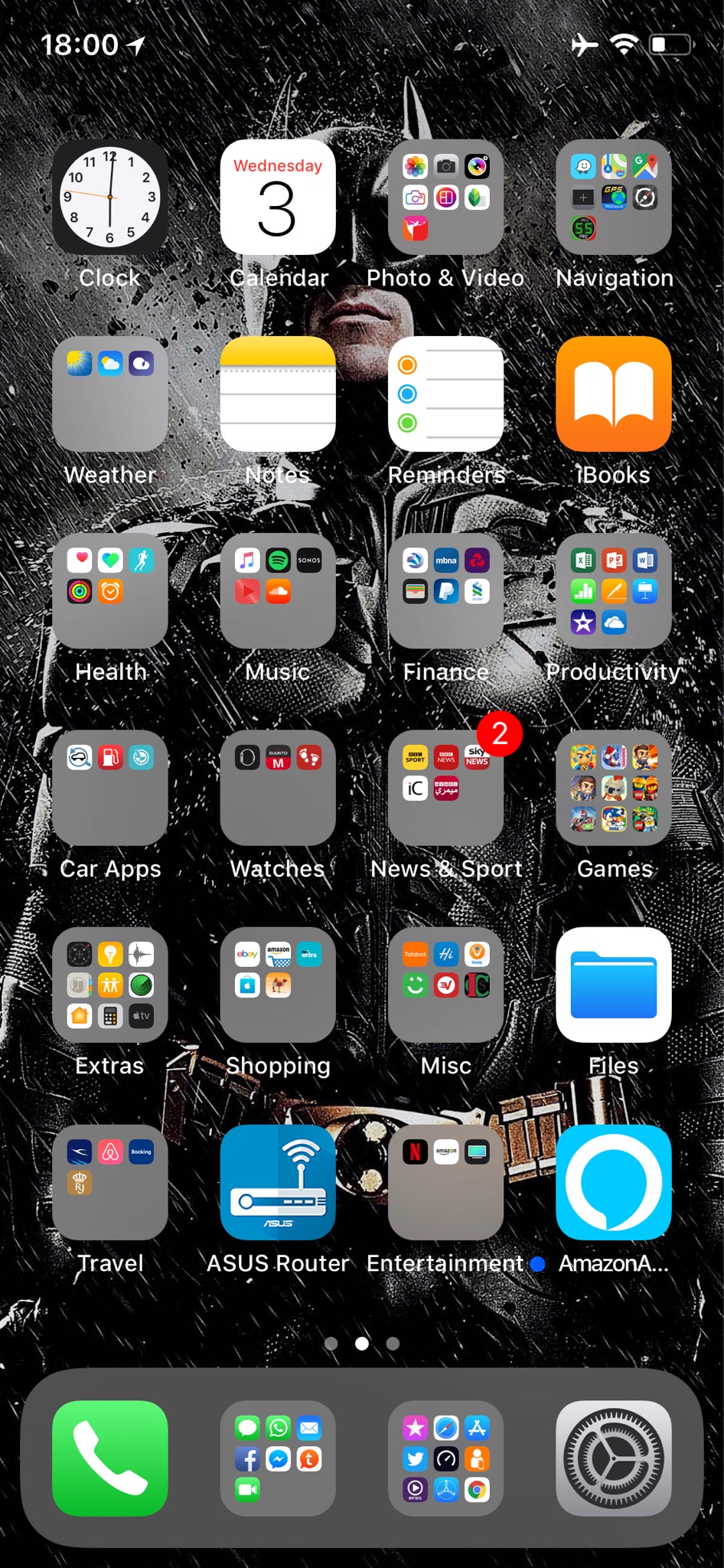Launch the Notes app
724x1568 pixels.
coord(278,394)
